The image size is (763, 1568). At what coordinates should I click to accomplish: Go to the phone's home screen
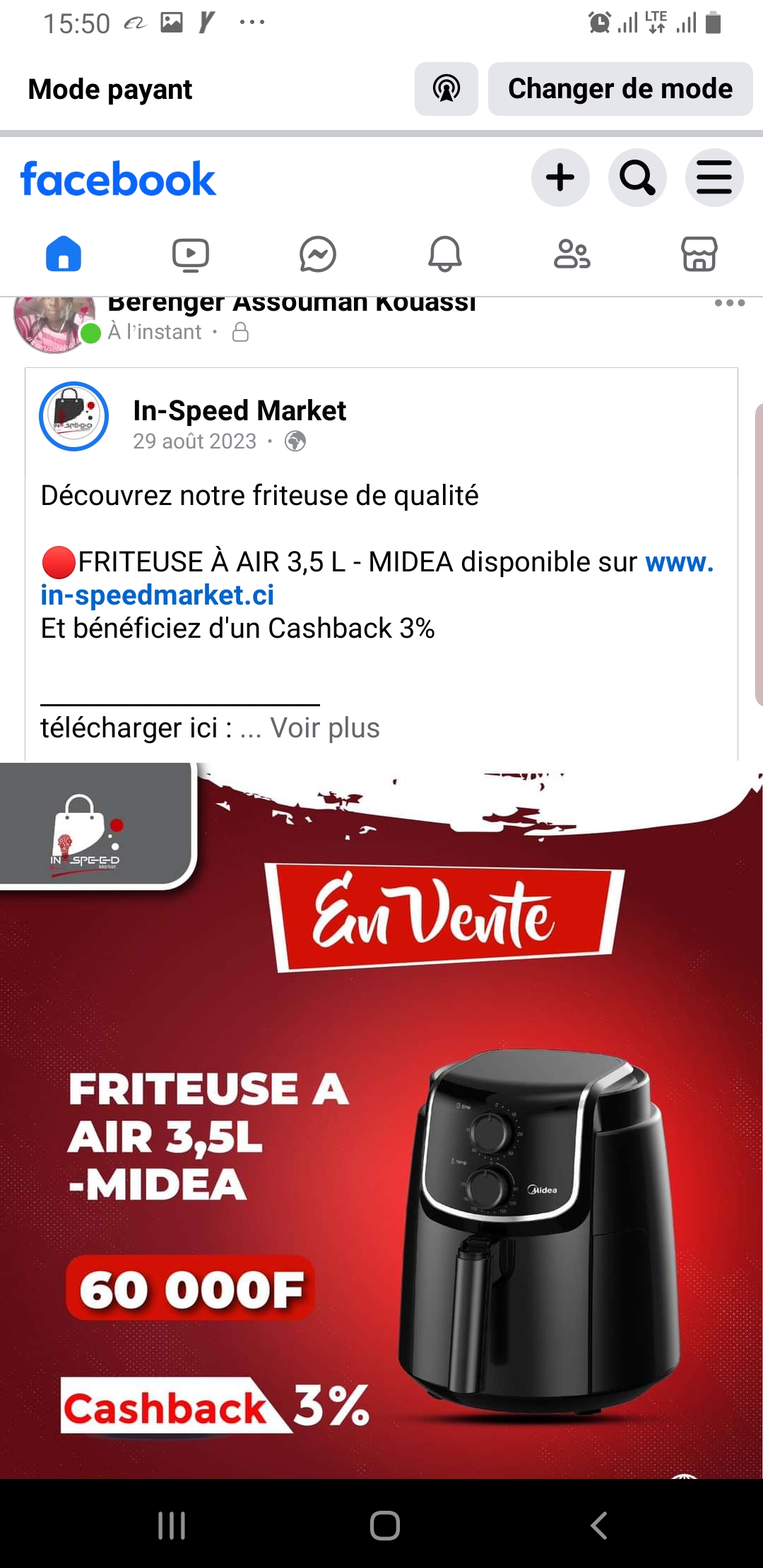point(385,1525)
